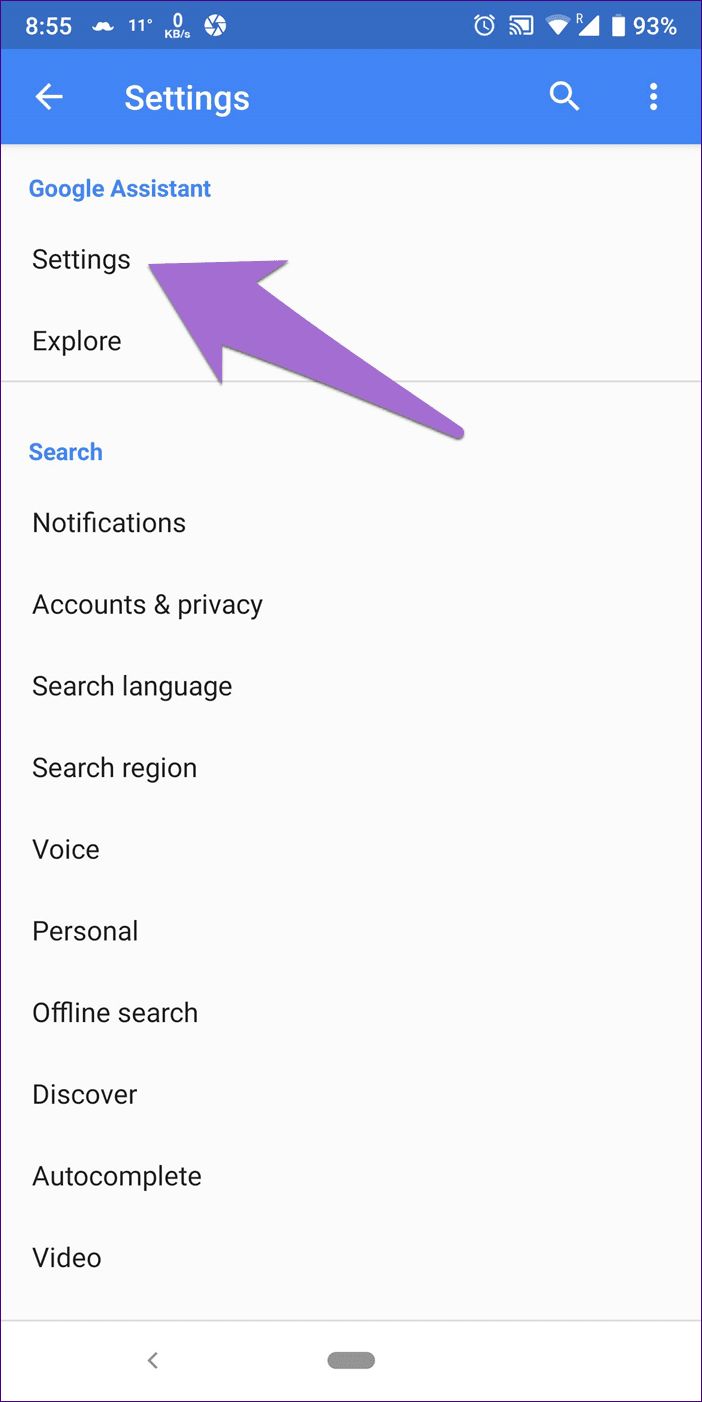The width and height of the screenshot is (702, 1402).
Task: Open Discover settings
Action: (351, 1095)
